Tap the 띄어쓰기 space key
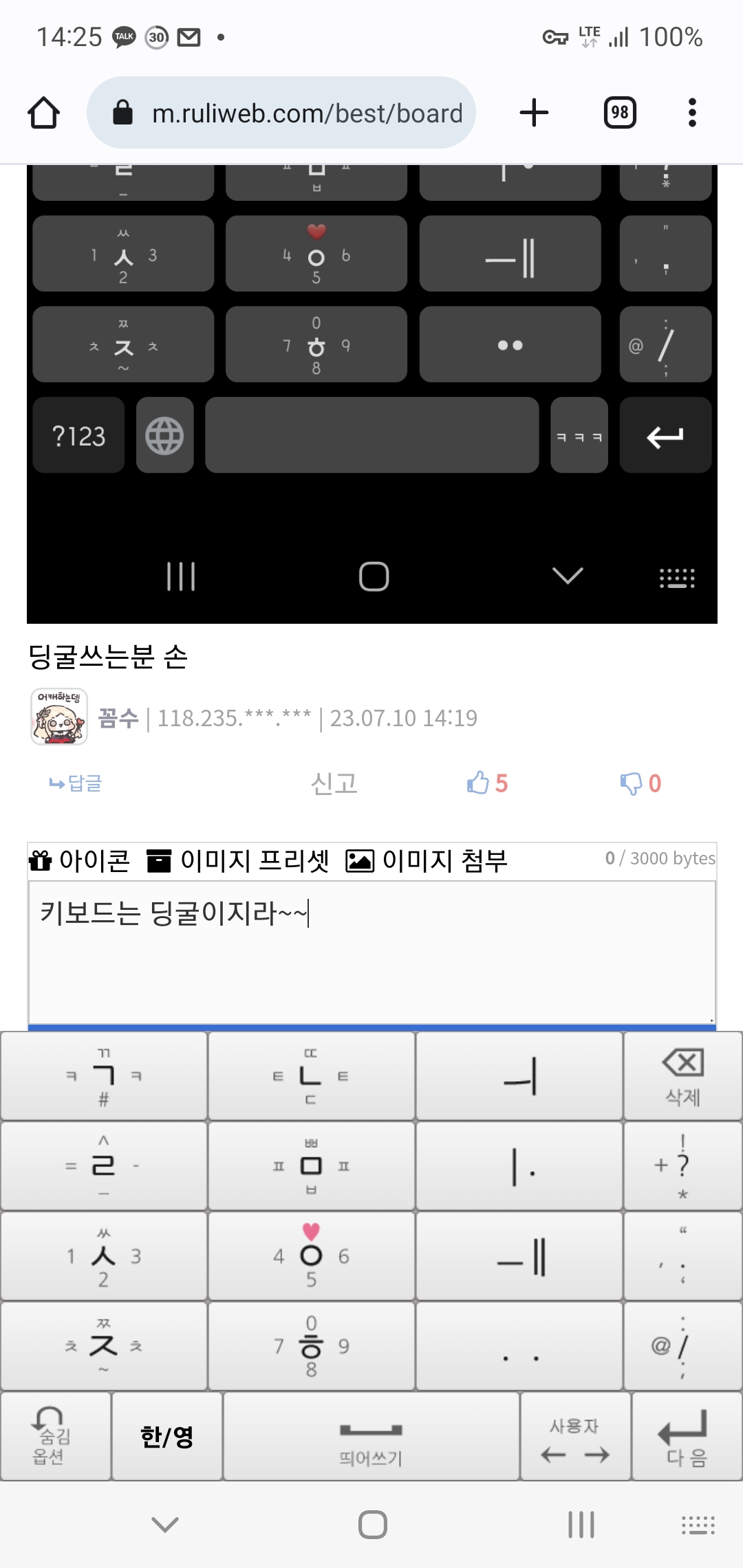This screenshot has width=743, height=1568. pos(371,1436)
